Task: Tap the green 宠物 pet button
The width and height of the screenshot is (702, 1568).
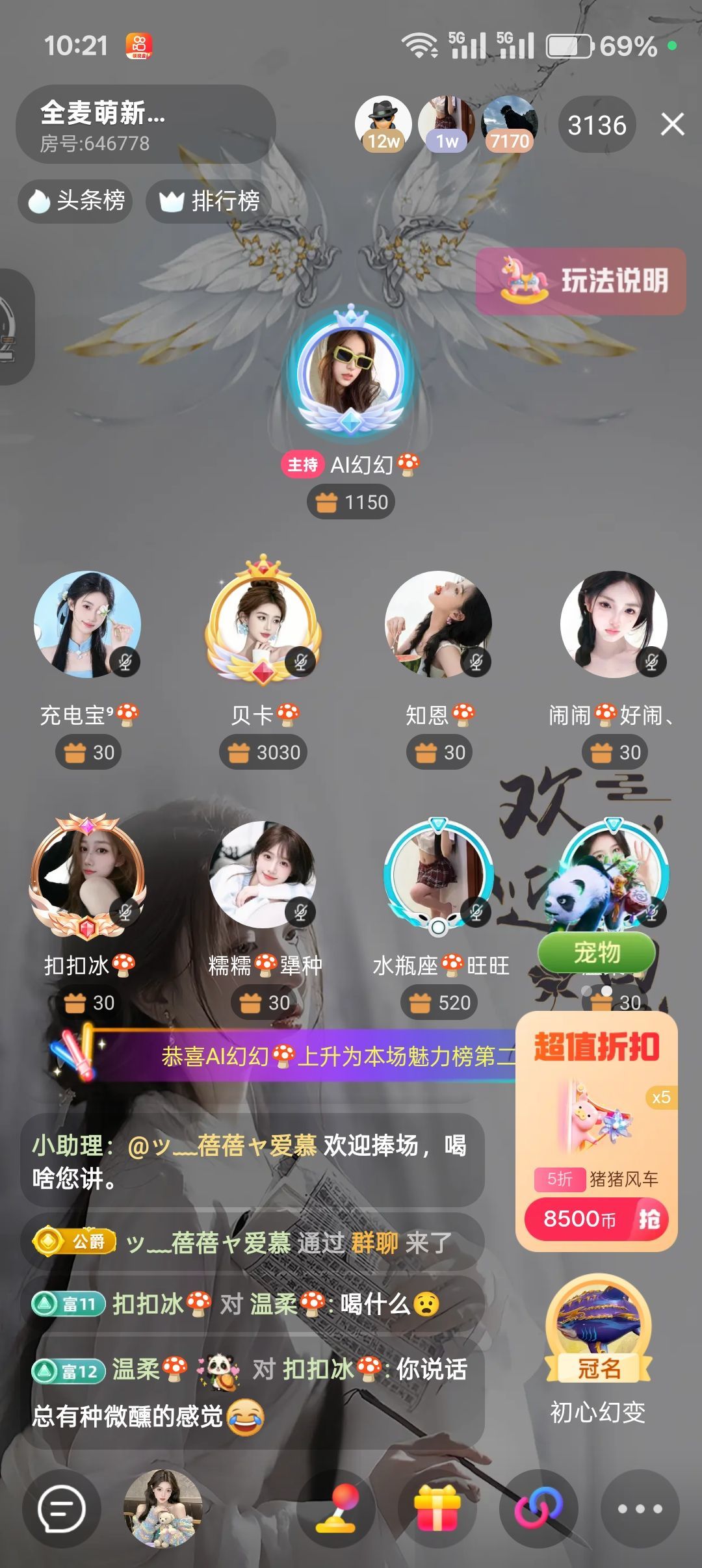Action: [597, 953]
